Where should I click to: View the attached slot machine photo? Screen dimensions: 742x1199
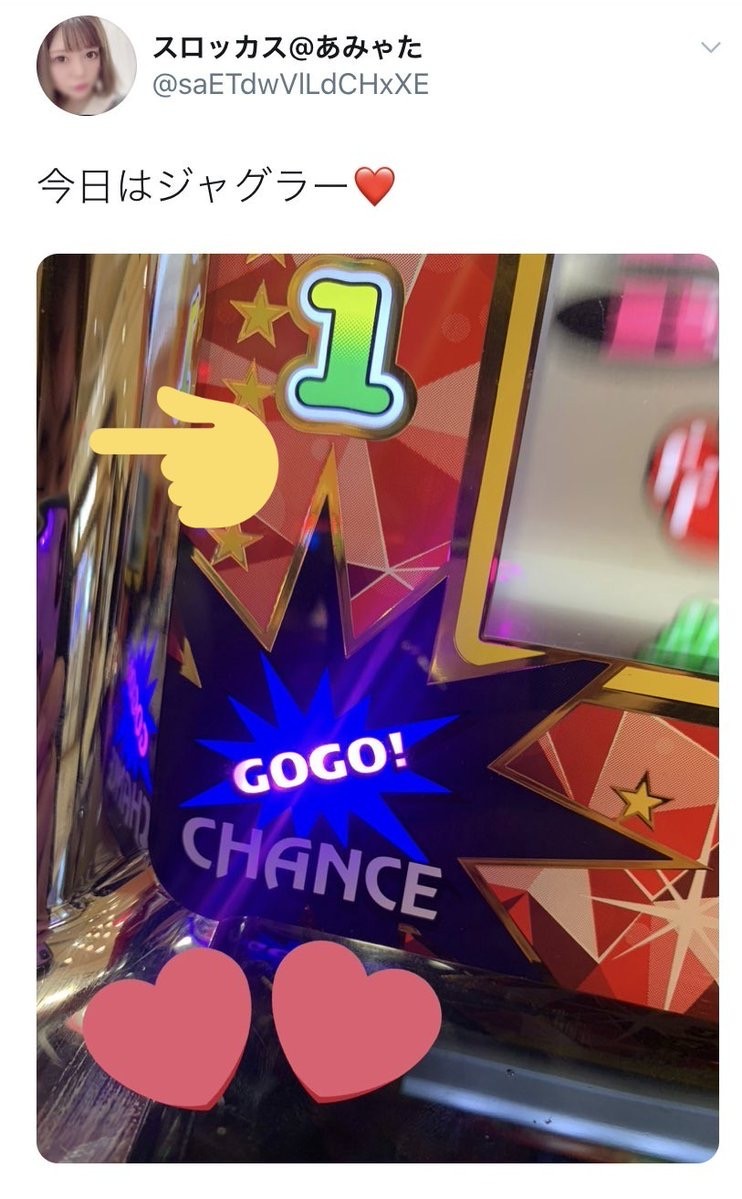click(378, 707)
